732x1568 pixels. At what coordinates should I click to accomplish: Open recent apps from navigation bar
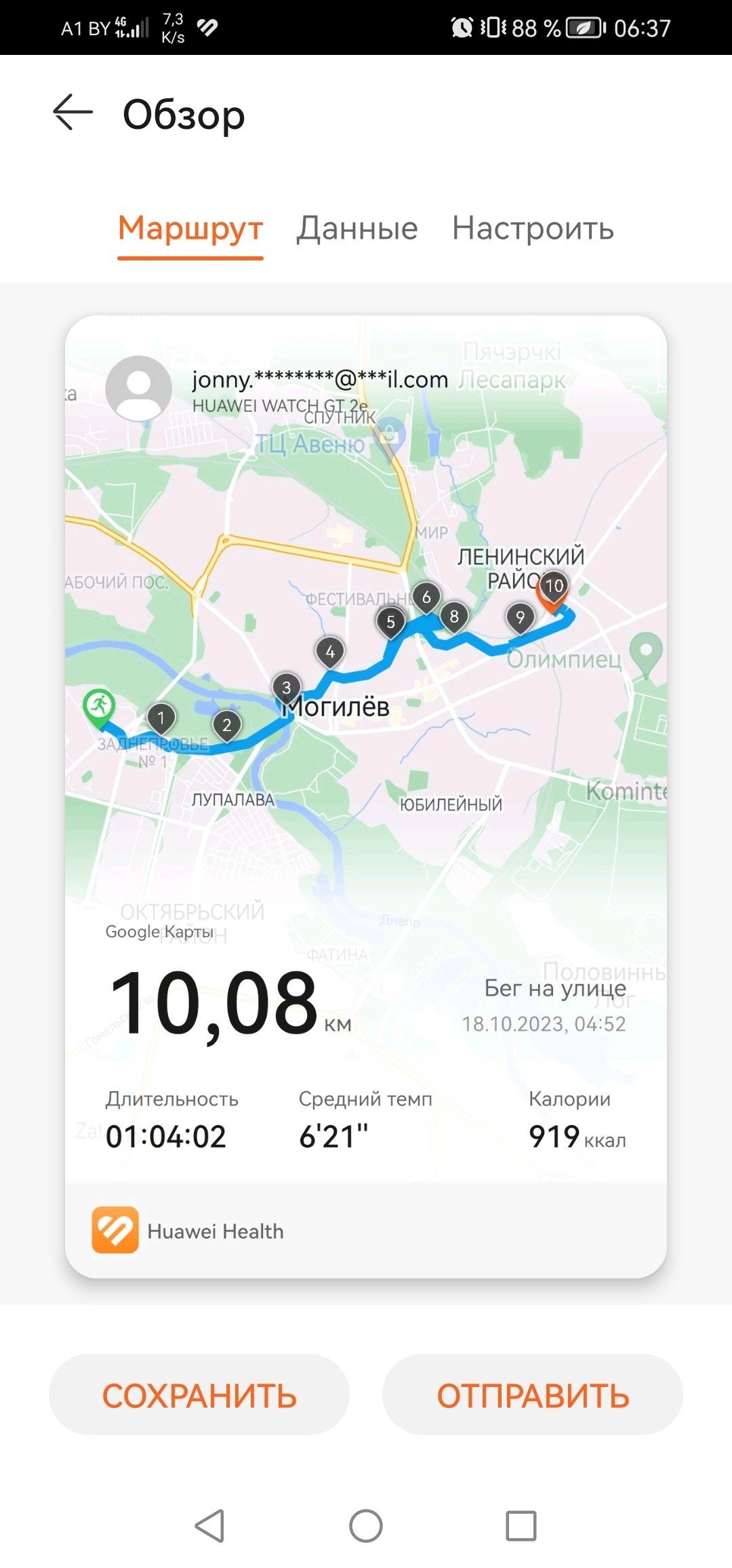521,1526
